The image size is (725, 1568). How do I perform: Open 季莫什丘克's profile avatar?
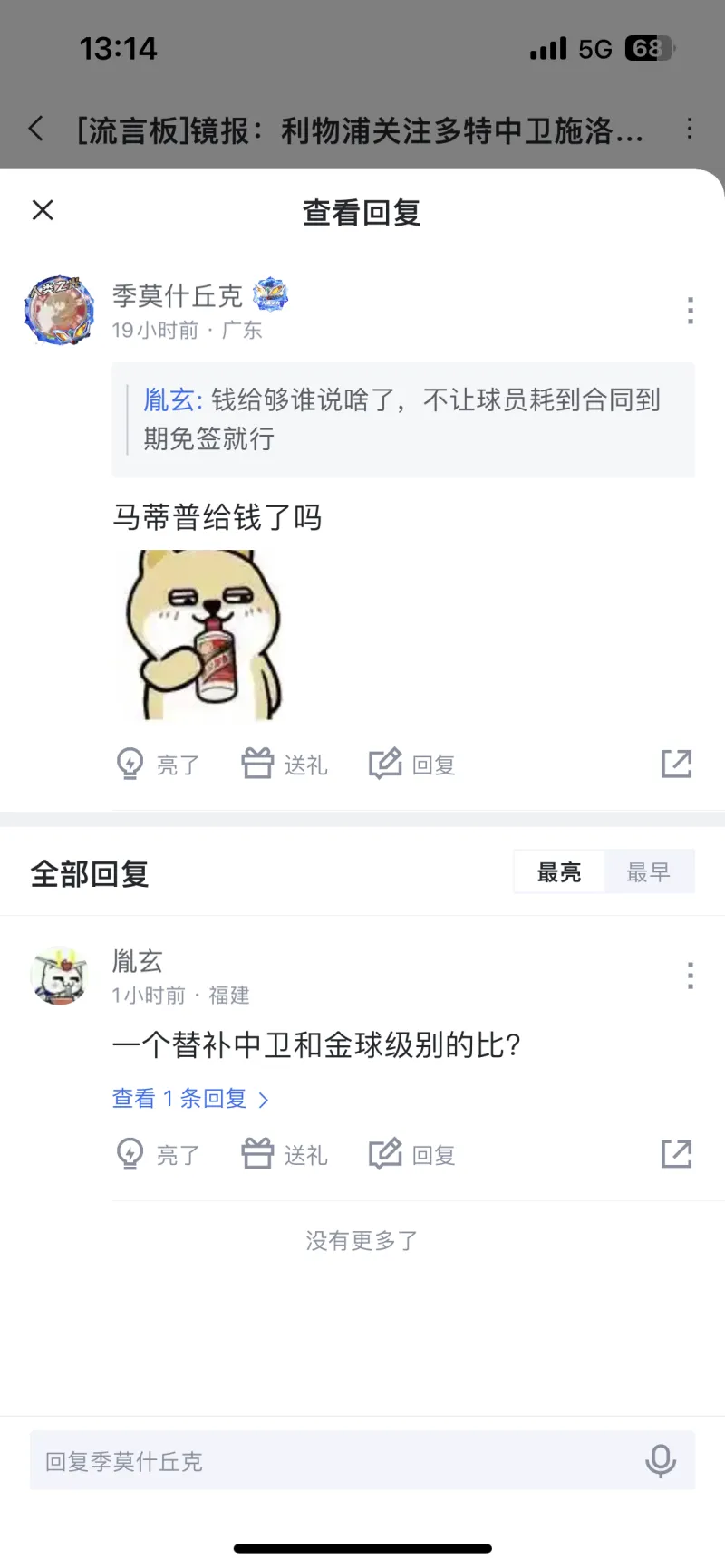pyautogui.click(x=60, y=311)
